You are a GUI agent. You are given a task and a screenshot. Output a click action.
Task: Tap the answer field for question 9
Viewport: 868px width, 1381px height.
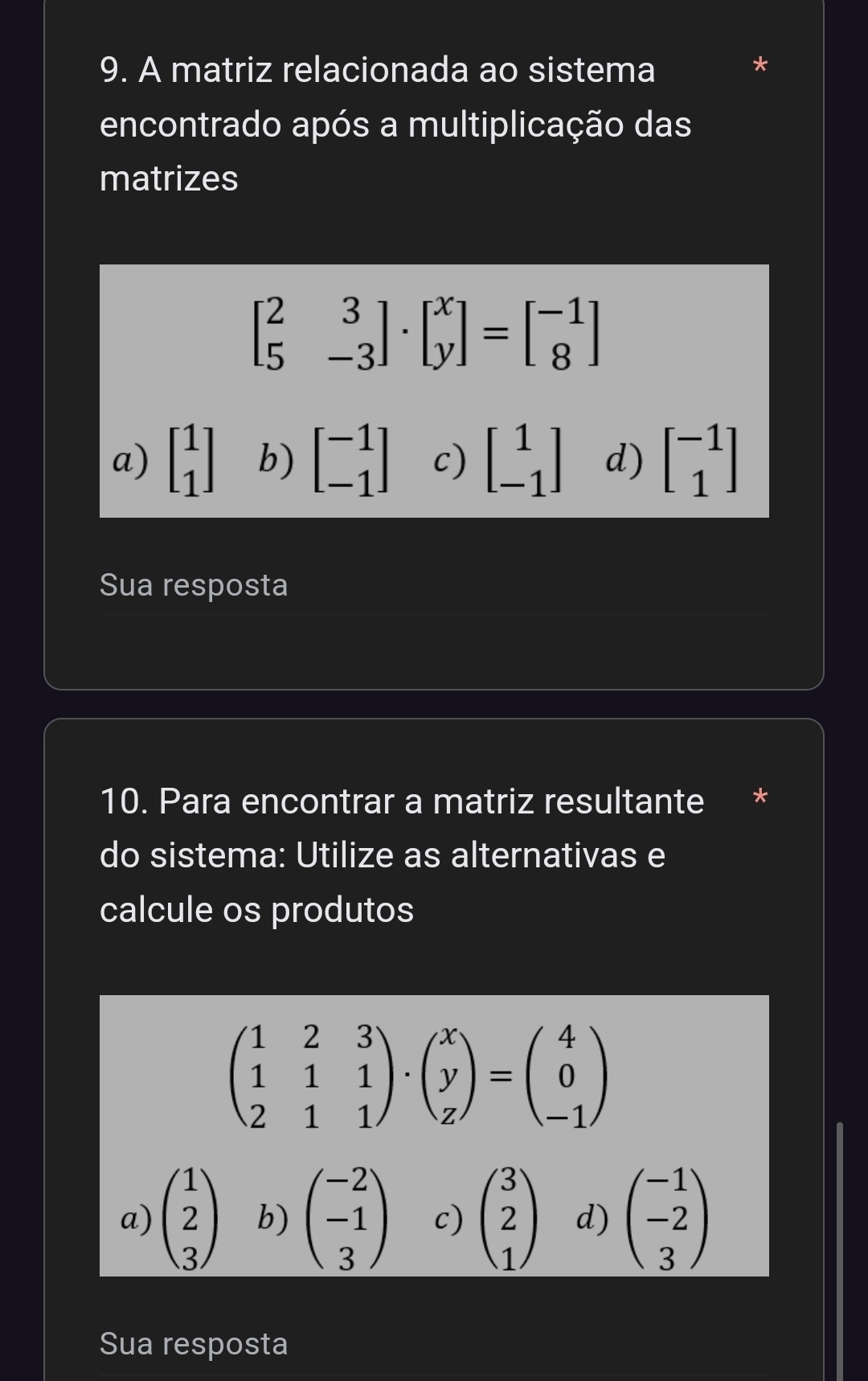[x=434, y=586]
